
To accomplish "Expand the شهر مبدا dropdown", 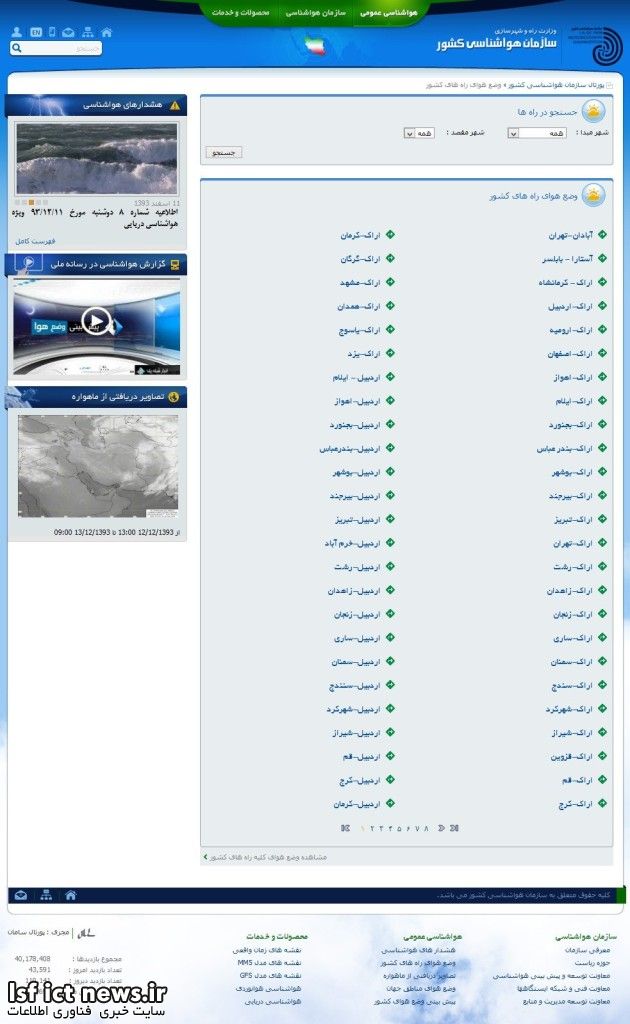I will (537, 133).
